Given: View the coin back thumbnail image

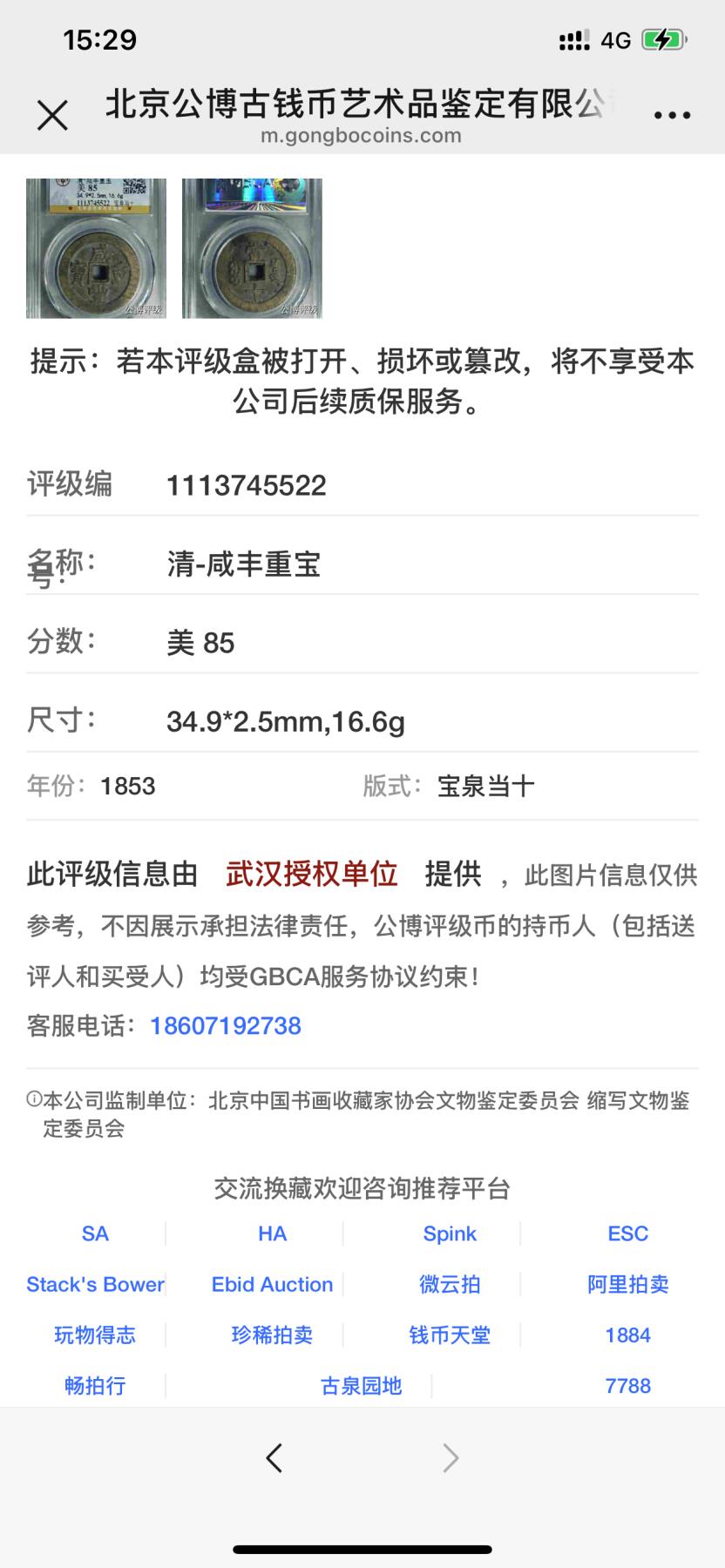Looking at the screenshot, I should [x=251, y=248].
